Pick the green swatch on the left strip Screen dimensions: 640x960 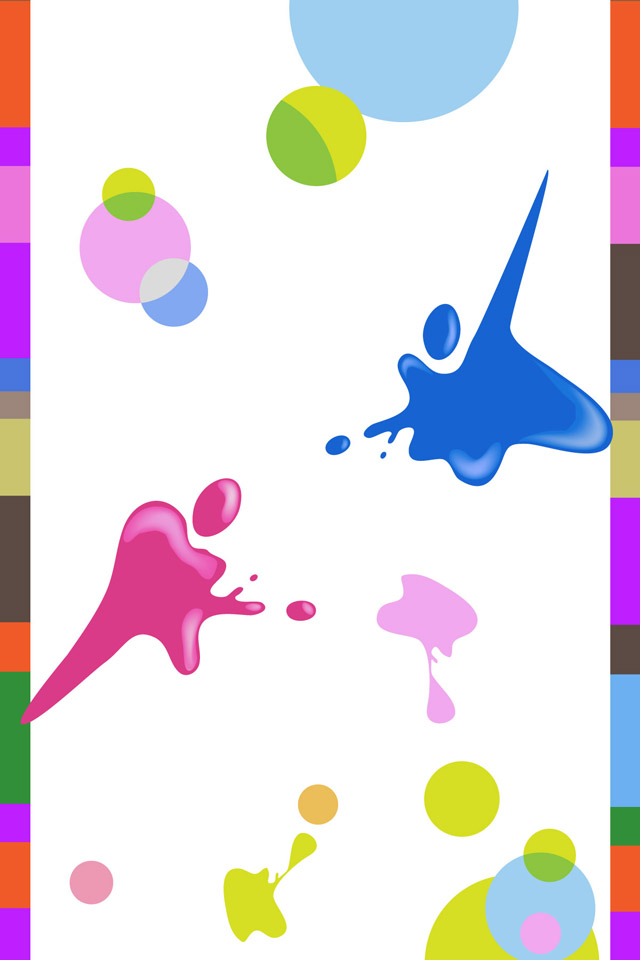click(14, 737)
